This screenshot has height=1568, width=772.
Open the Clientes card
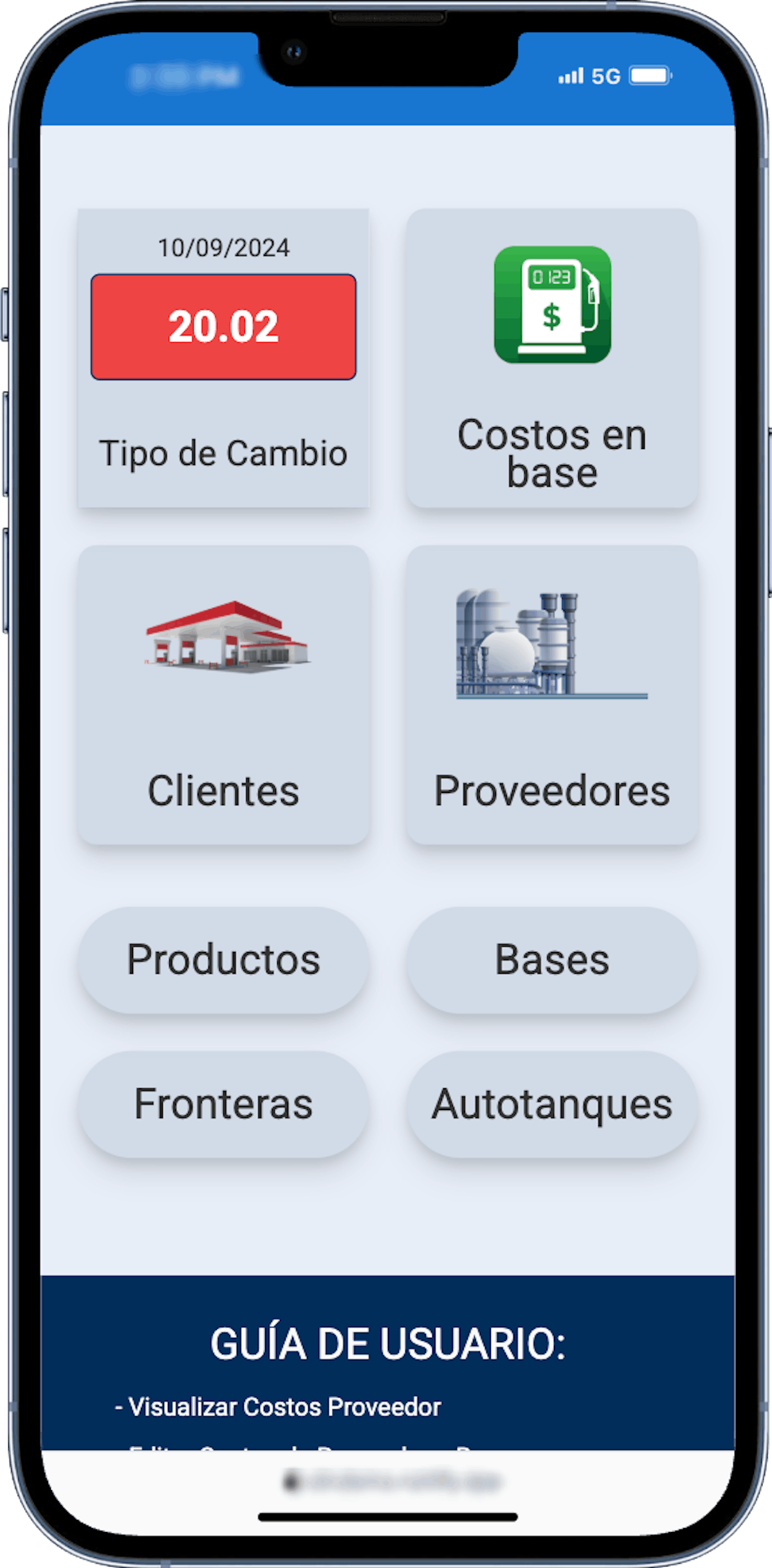(x=223, y=695)
